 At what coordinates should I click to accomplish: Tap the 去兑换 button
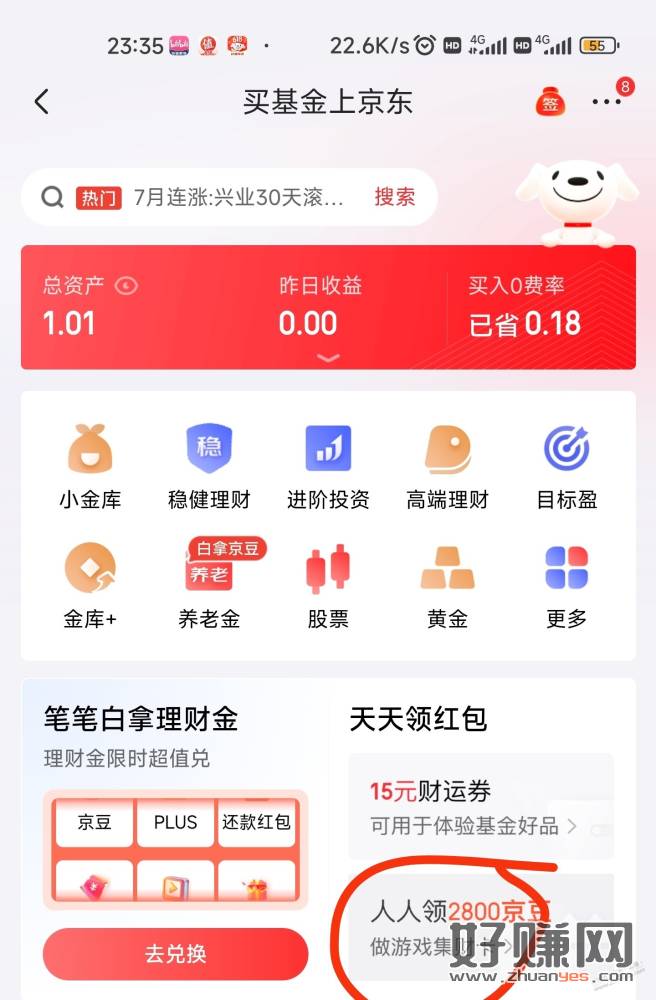pos(175,953)
